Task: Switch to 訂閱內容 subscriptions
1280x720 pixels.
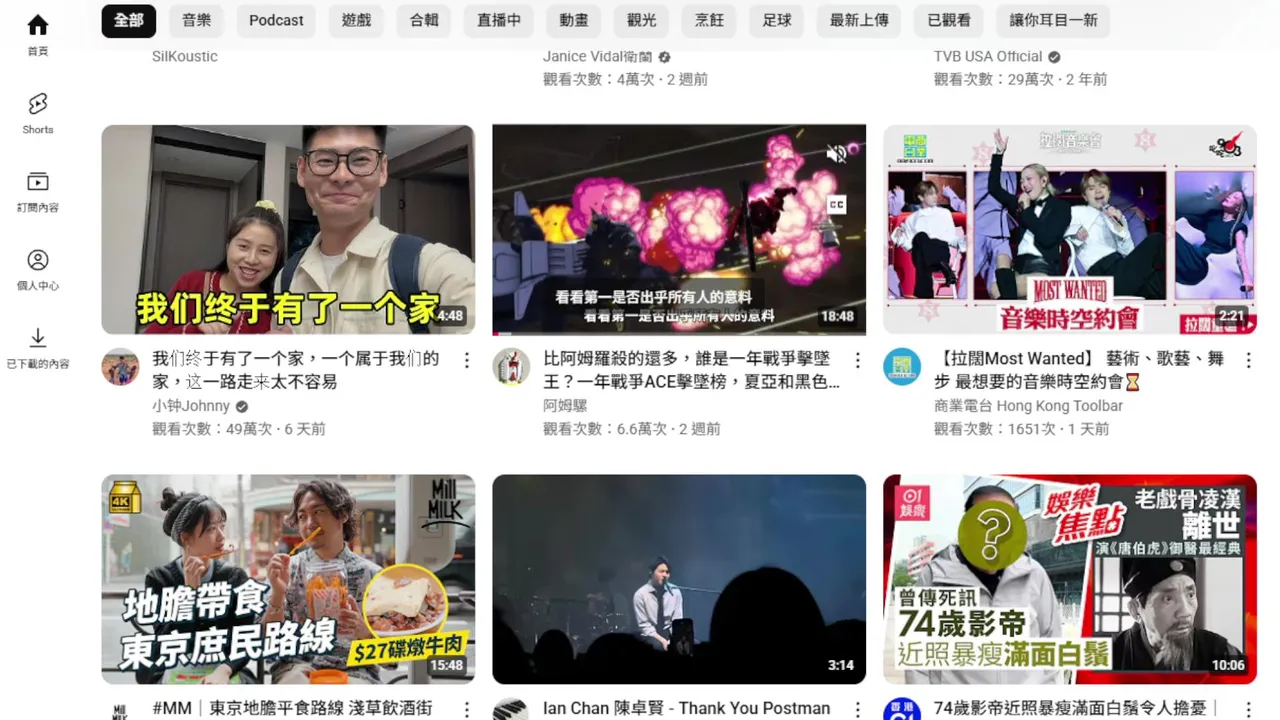Action: point(38,191)
